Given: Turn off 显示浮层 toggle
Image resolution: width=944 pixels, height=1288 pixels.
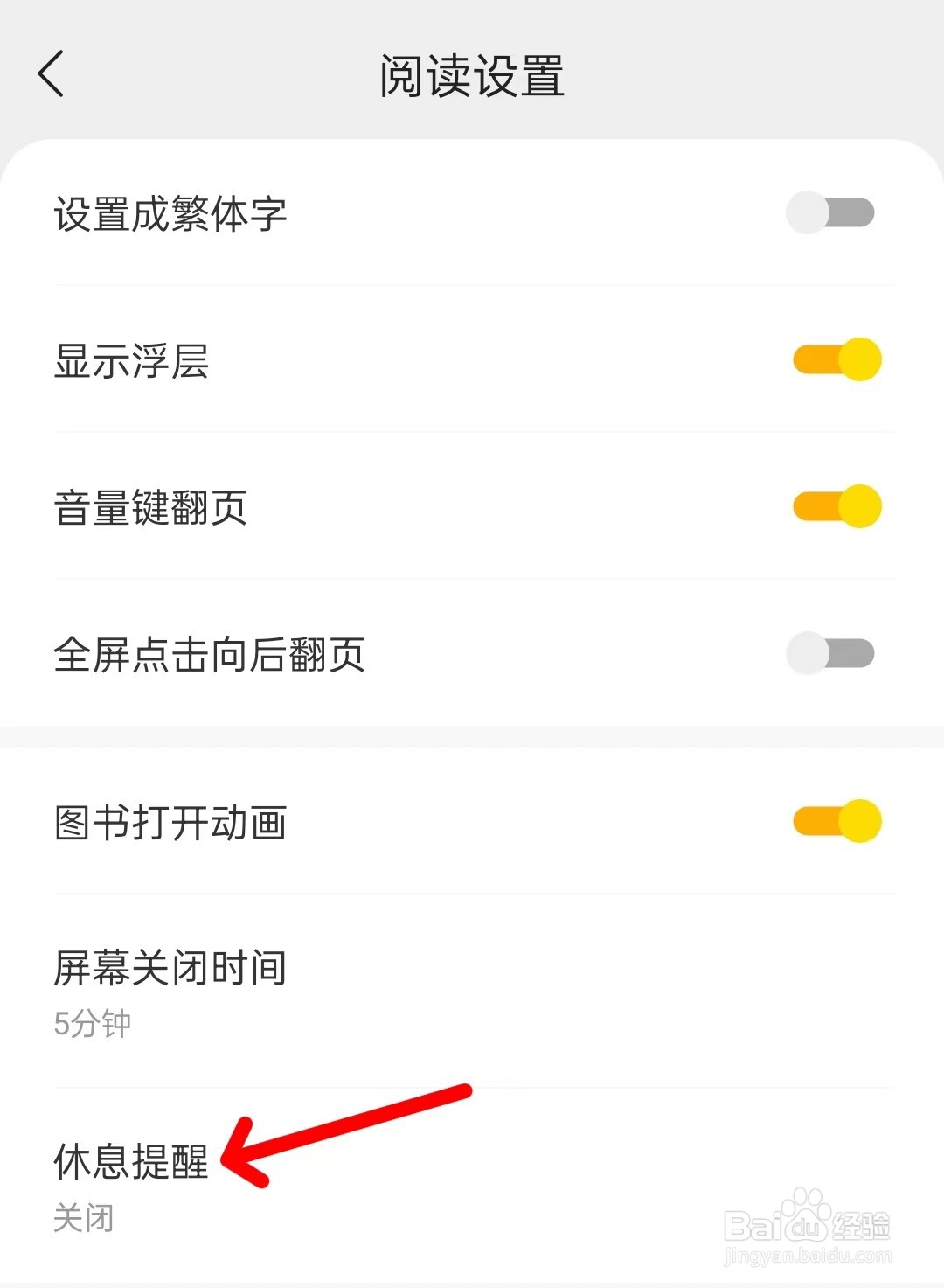Looking at the screenshot, I should pyautogui.click(x=836, y=359).
